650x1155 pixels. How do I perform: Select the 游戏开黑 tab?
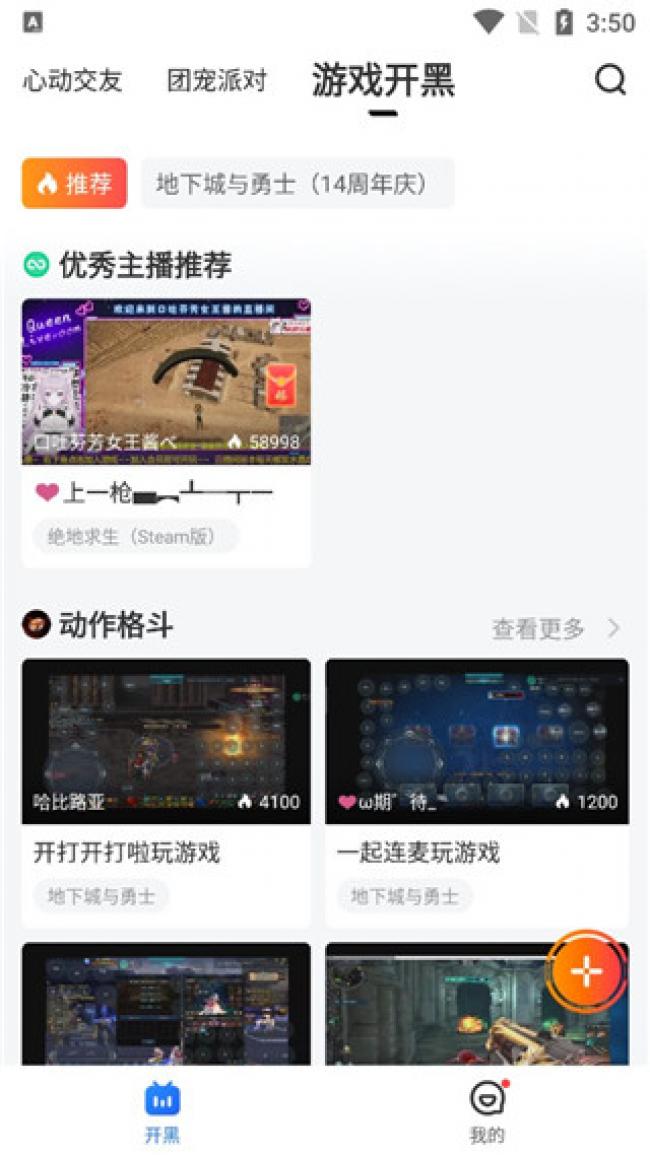point(383,81)
